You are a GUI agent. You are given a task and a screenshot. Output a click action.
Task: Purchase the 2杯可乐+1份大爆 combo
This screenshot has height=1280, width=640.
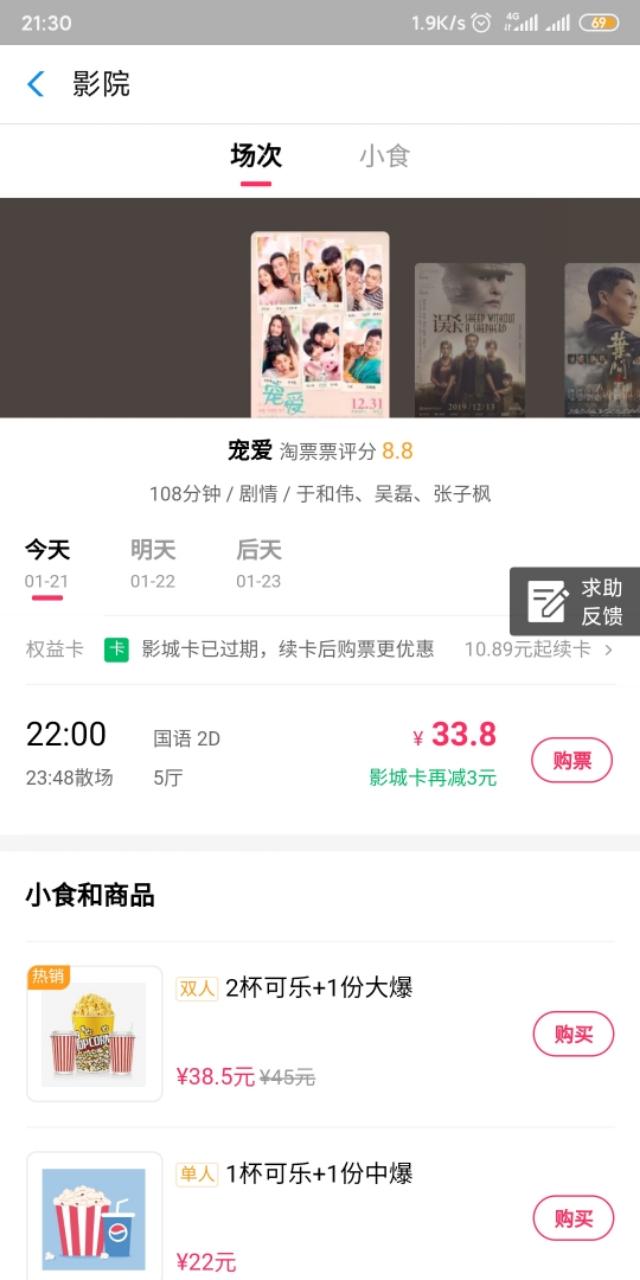tap(573, 1034)
